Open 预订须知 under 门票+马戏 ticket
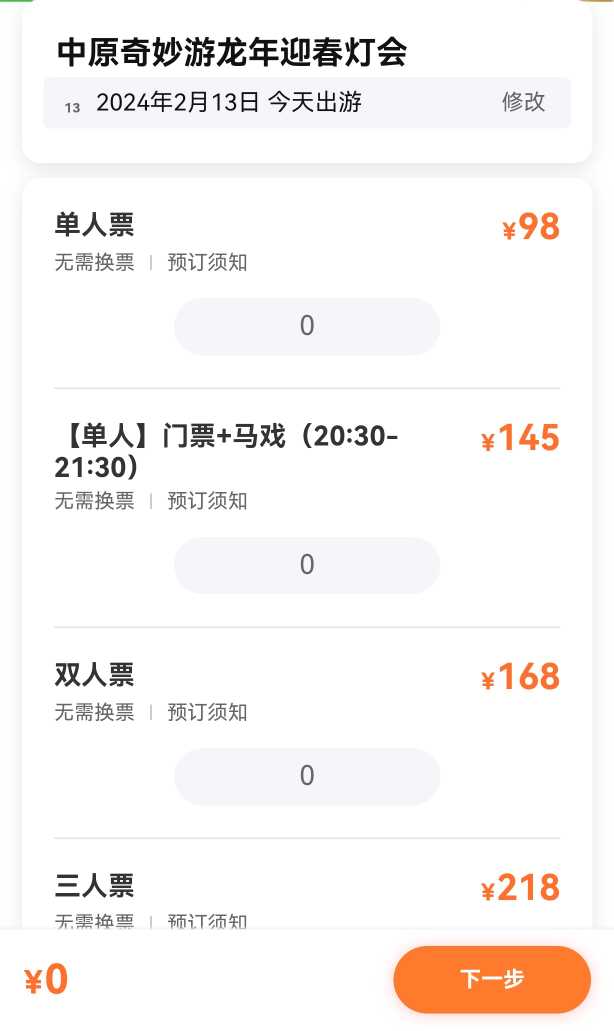 [207, 501]
